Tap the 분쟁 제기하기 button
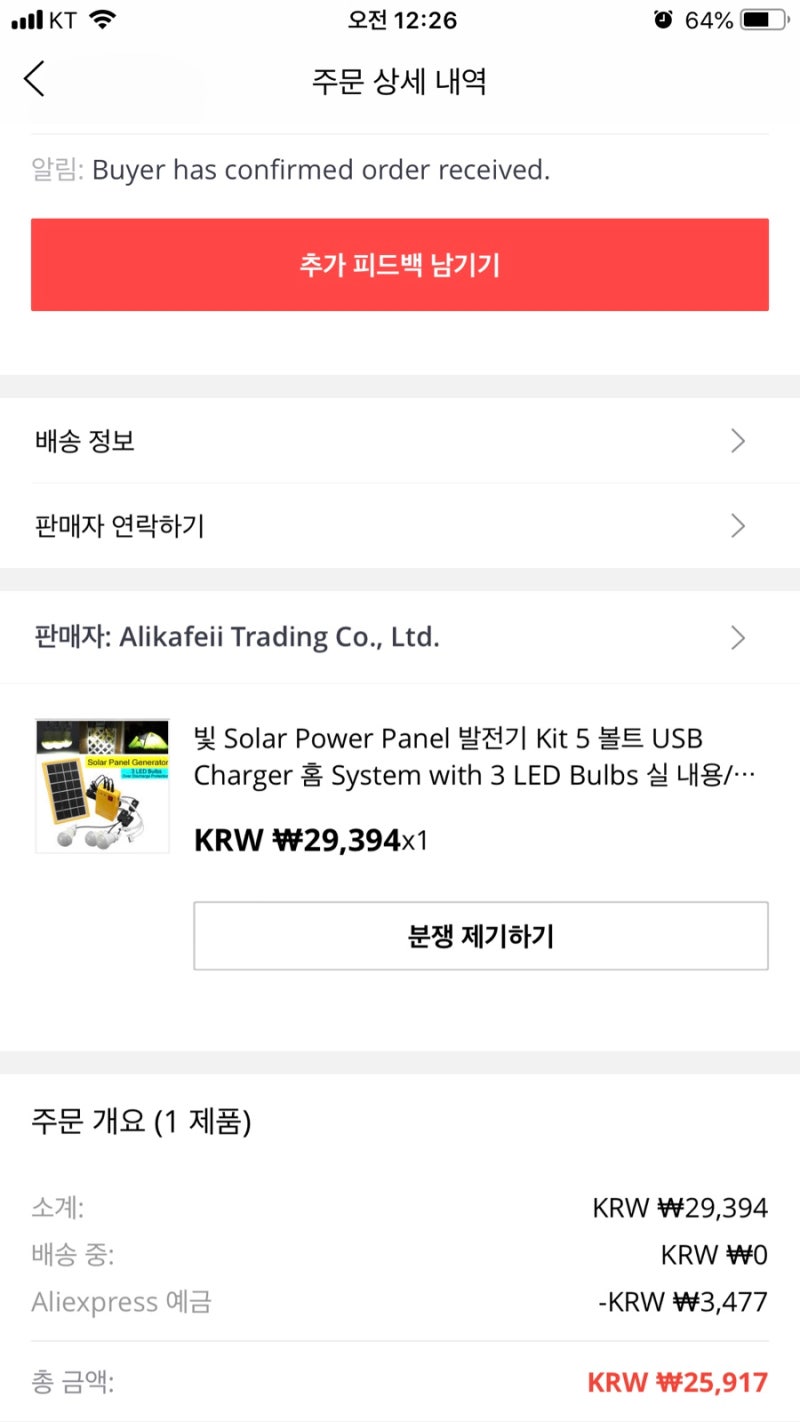800x1422 pixels. 481,936
